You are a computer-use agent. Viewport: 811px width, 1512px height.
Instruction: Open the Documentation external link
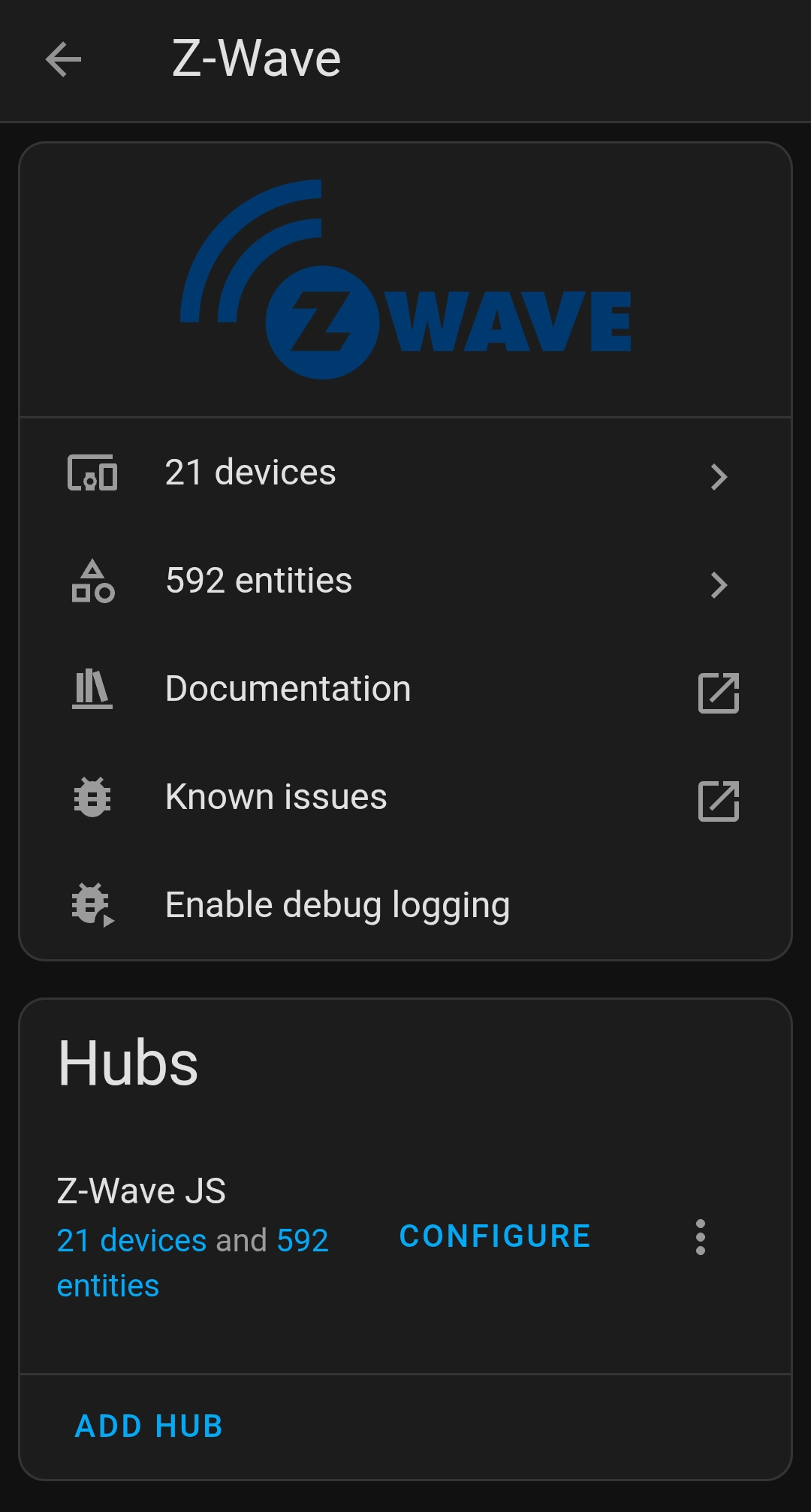click(405, 690)
